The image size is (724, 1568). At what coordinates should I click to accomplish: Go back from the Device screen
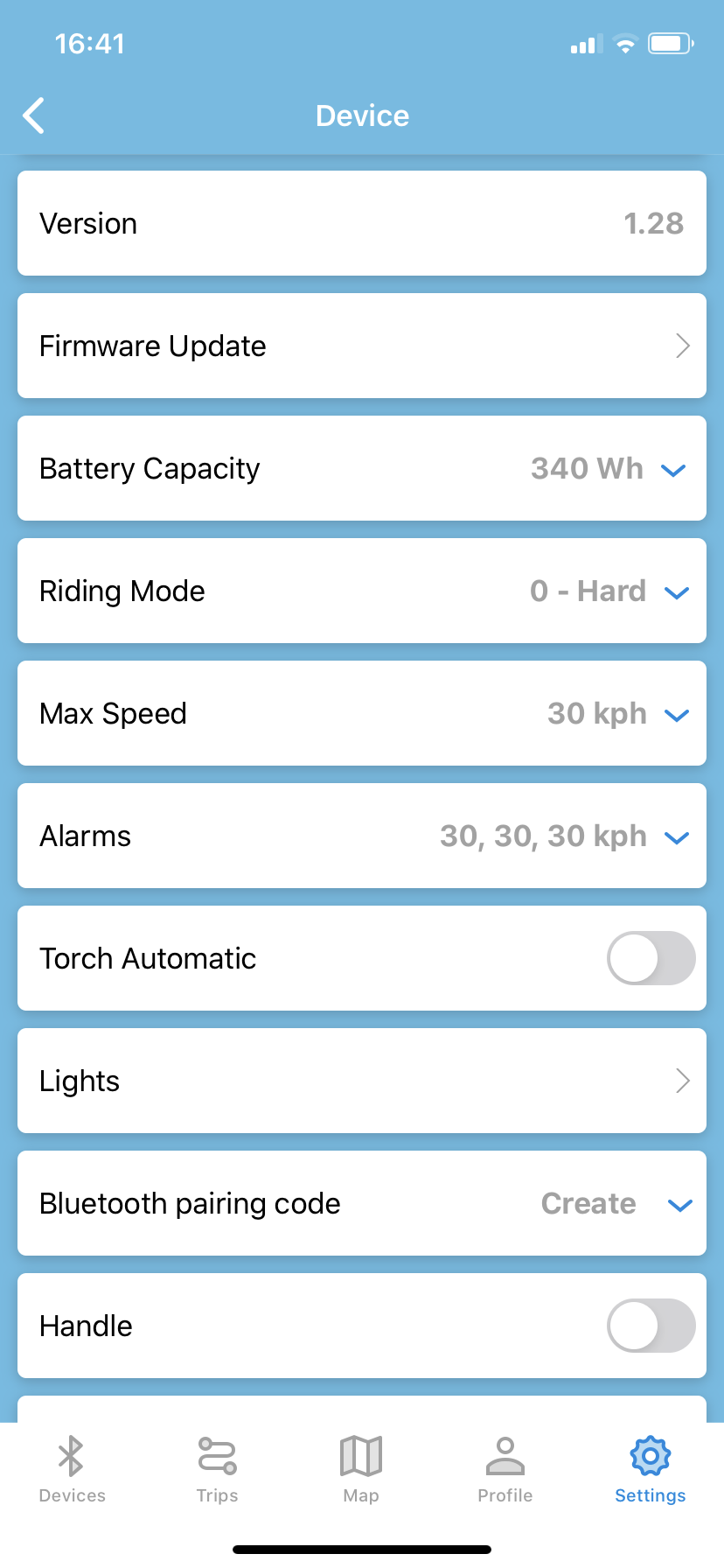[x=34, y=115]
